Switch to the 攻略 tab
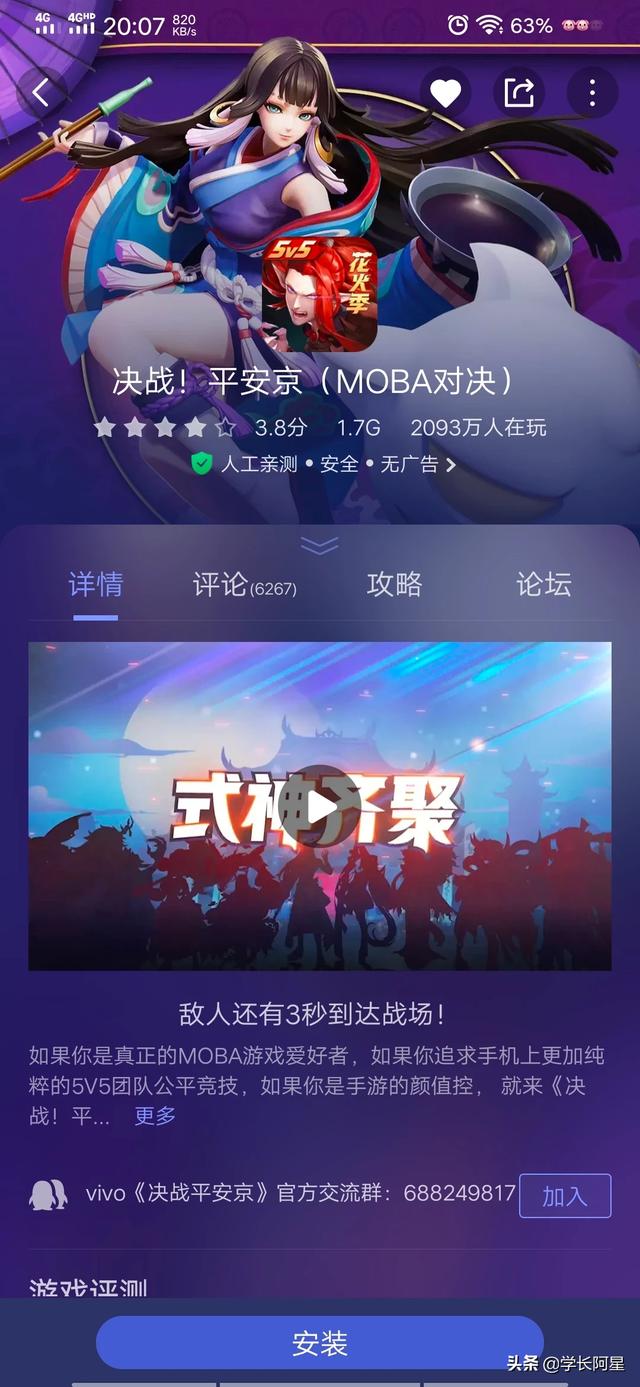Image resolution: width=640 pixels, height=1387 pixels. [394, 585]
